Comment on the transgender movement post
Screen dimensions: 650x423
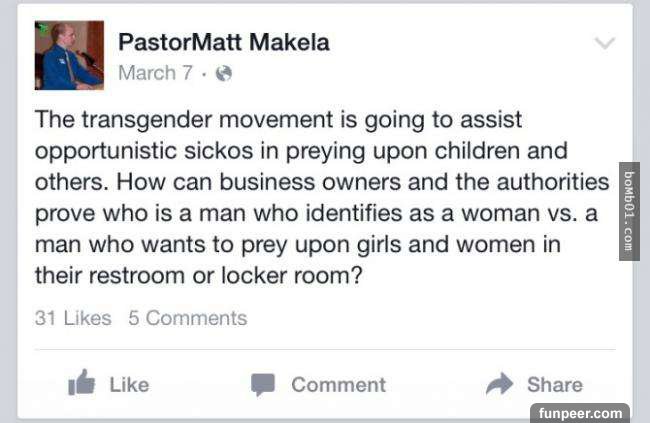click(x=317, y=384)
